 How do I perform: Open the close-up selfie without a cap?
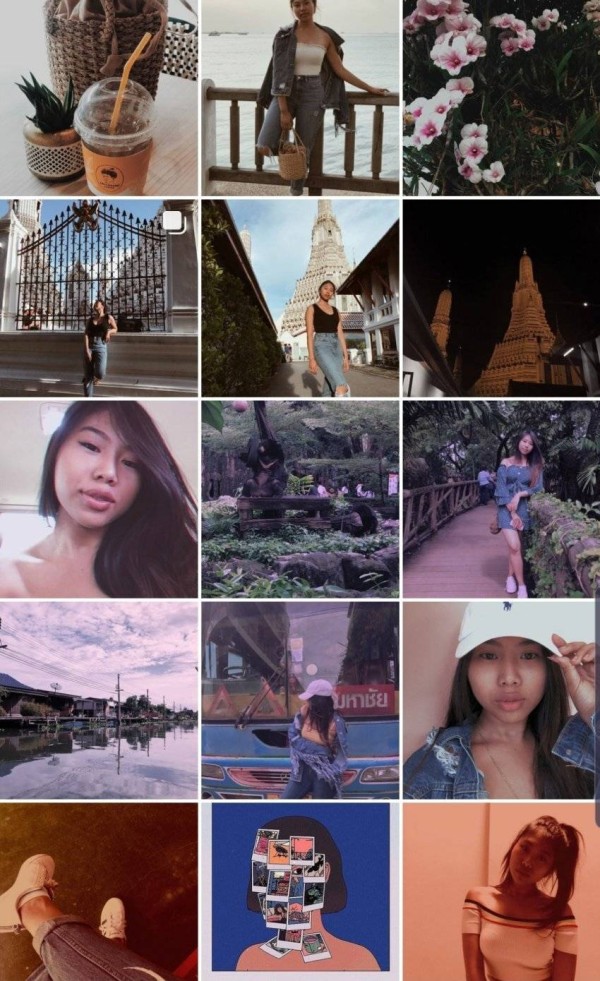click(x=98, y=499)
